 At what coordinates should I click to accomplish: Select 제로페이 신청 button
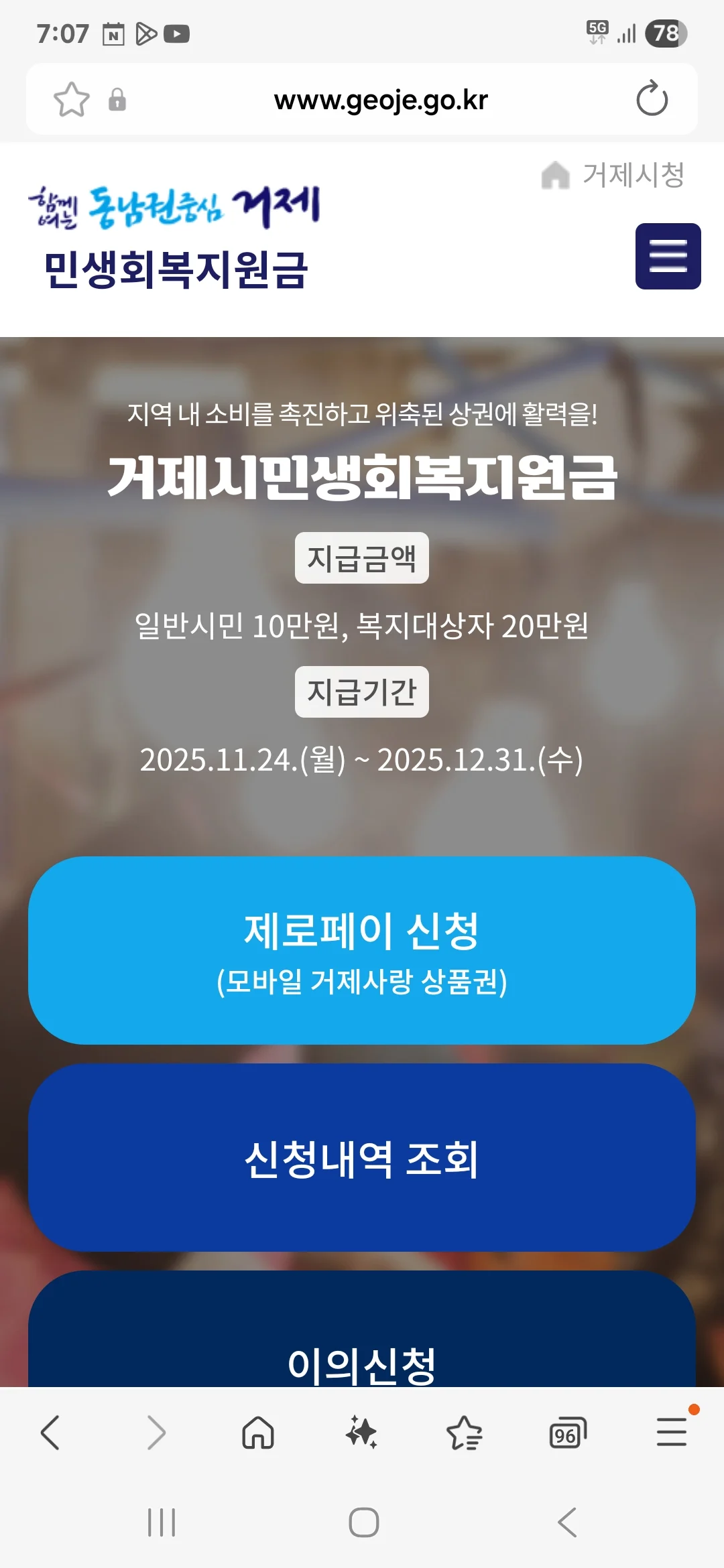(362, 950)
